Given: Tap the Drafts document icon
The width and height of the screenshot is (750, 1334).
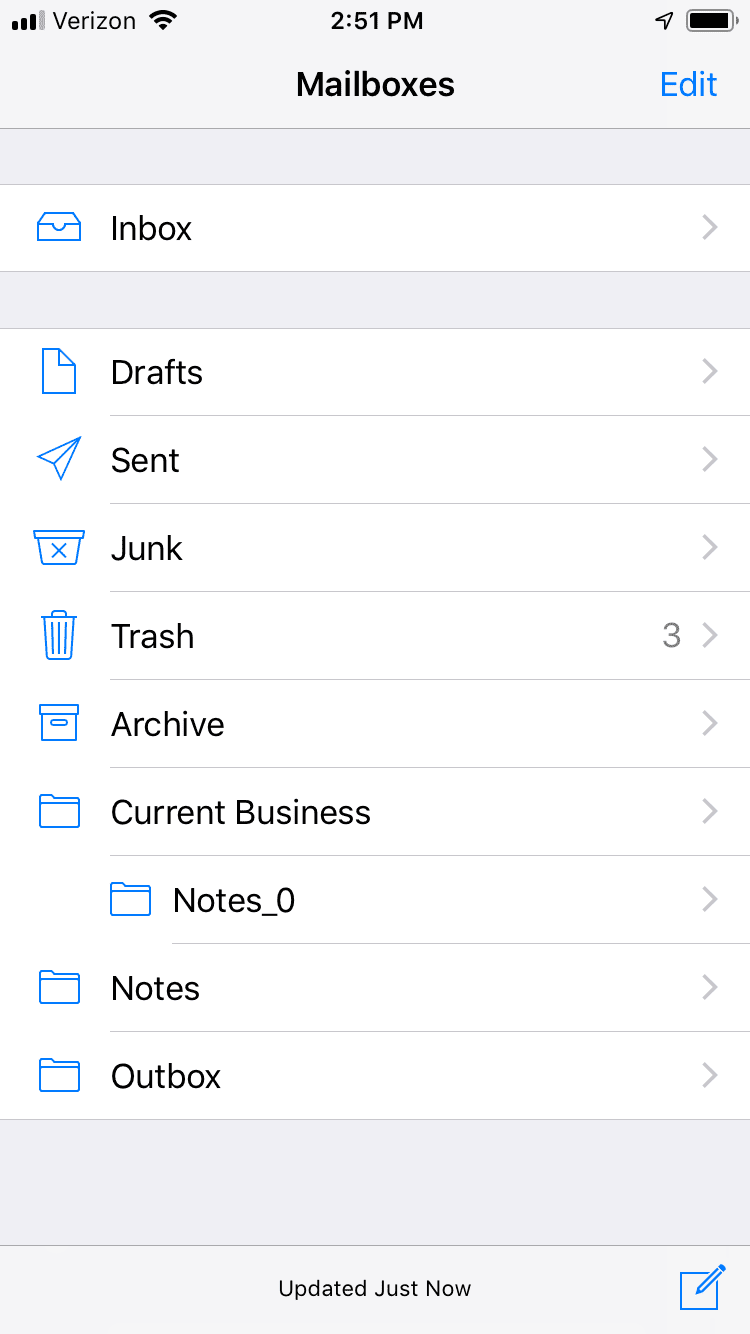Looking at the screenshot, I should pos(59,371).
